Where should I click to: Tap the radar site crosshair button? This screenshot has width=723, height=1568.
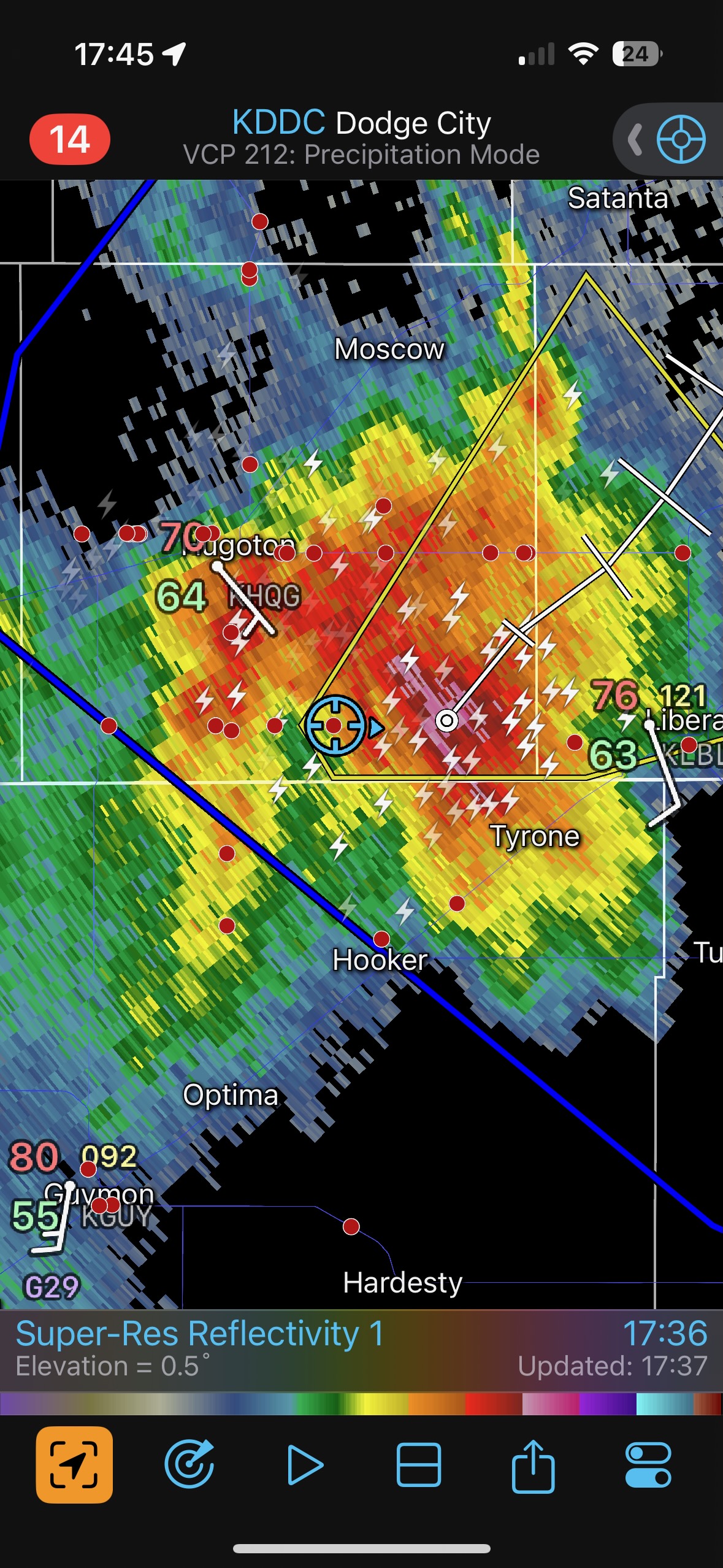pyautogui.click(x=680, y=139)
